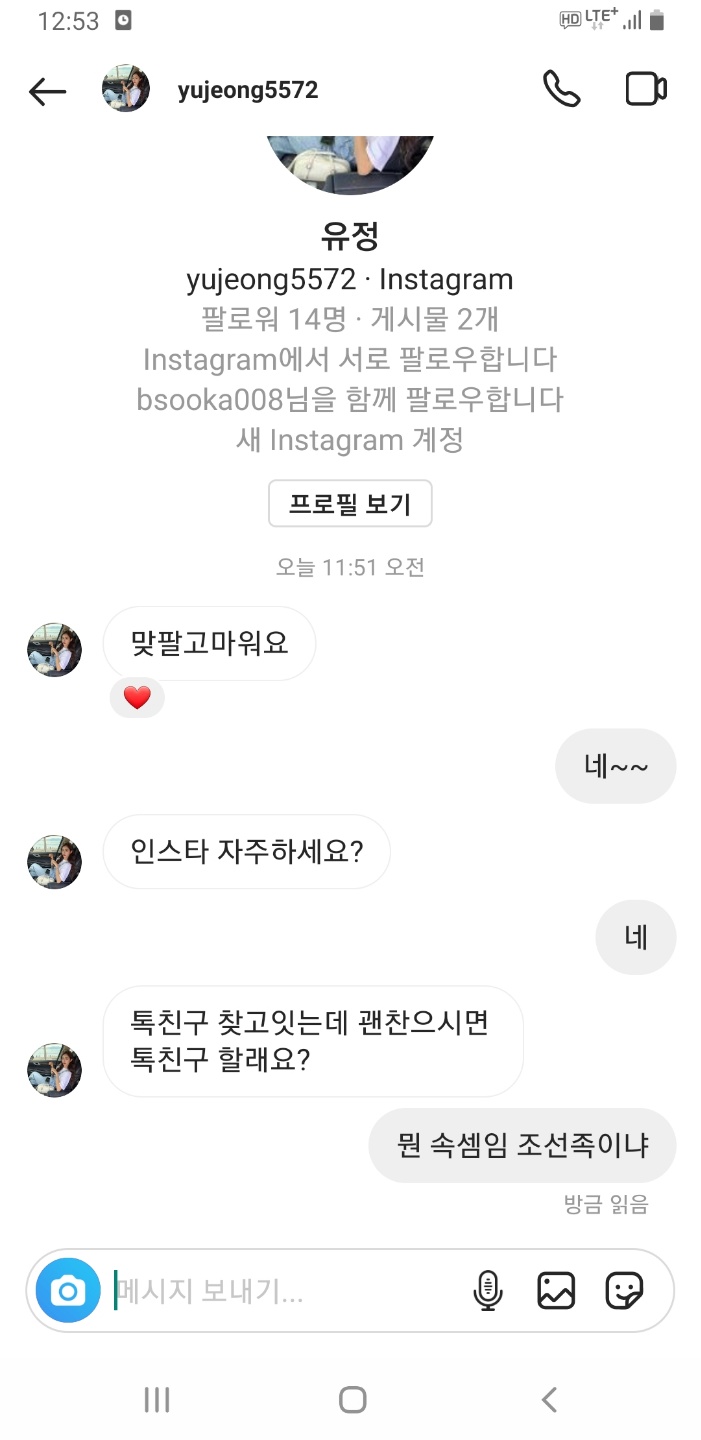This screenshot has height=1440, width=701.
Task: Open the camera from the message bar
Action: pos(68,1291)
